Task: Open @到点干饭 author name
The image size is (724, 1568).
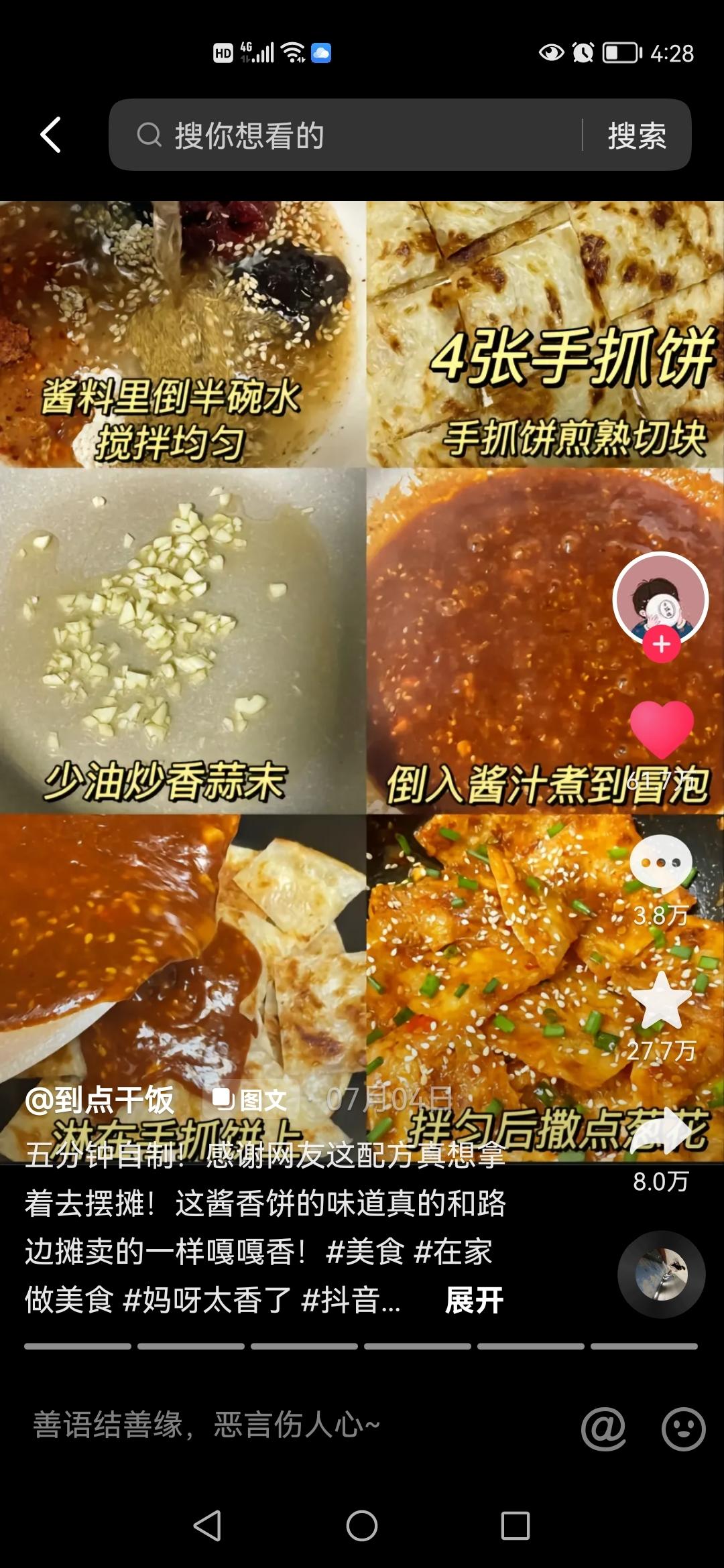Action: (99, 1100)
